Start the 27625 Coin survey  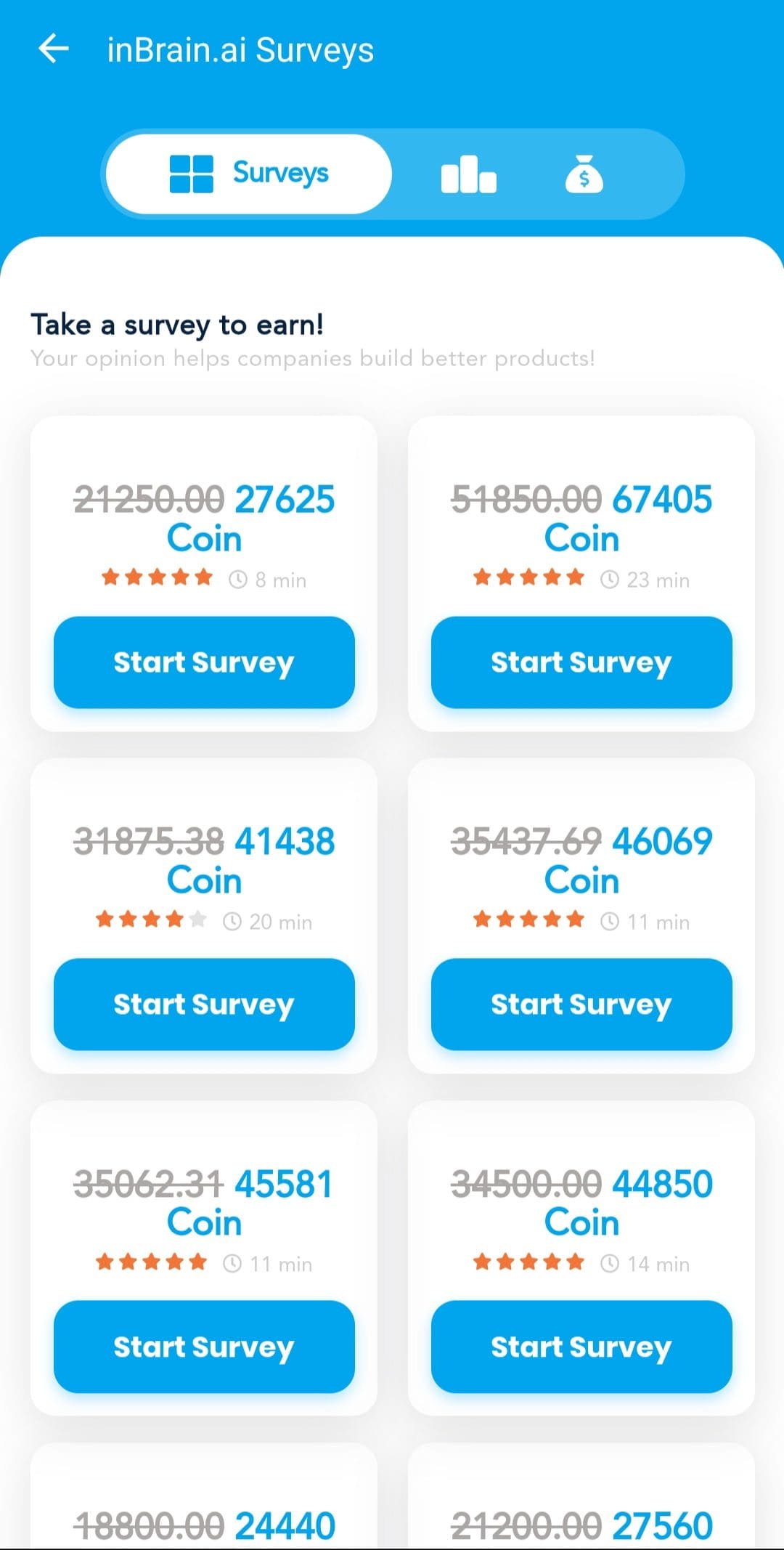point(204,662)
